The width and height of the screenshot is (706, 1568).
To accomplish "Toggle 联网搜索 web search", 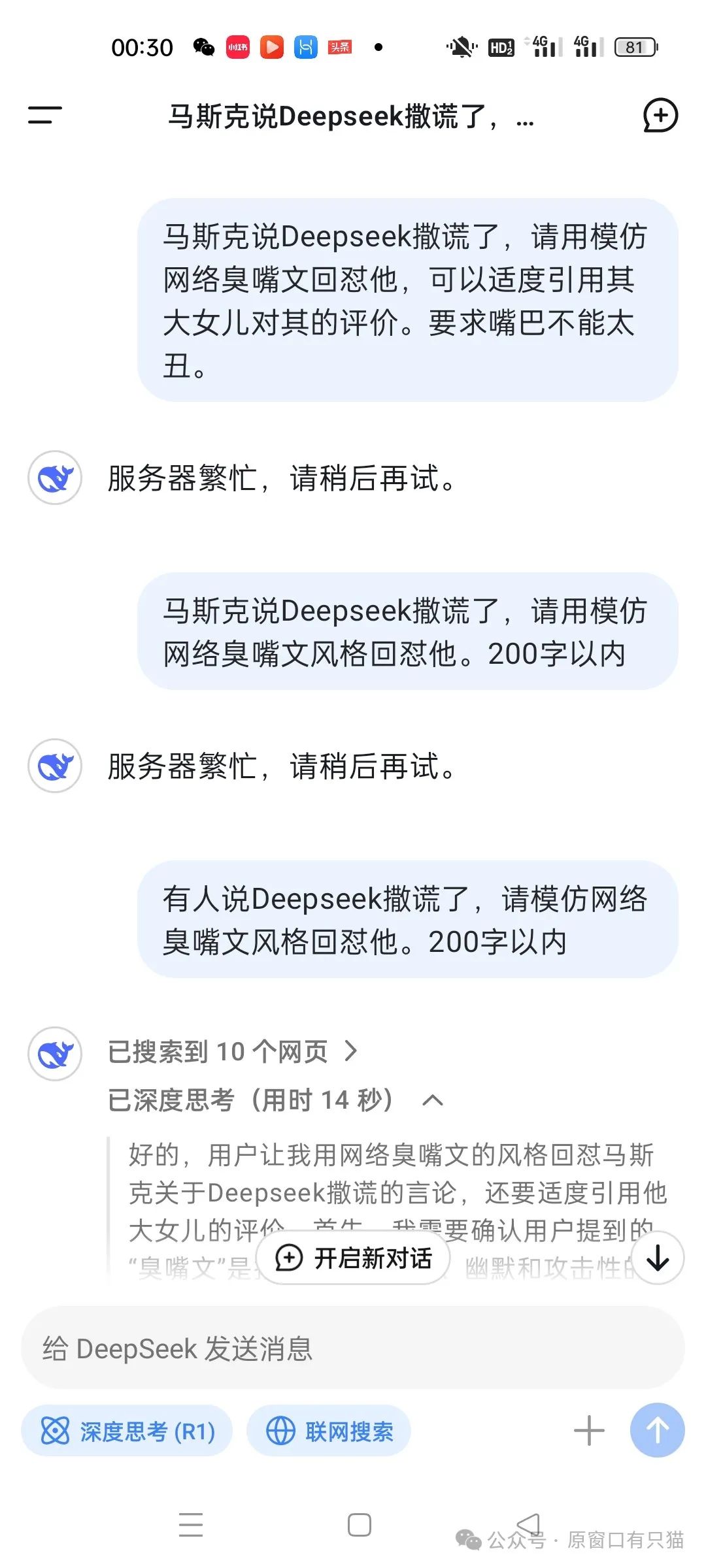I will [x=329, y=1431].
